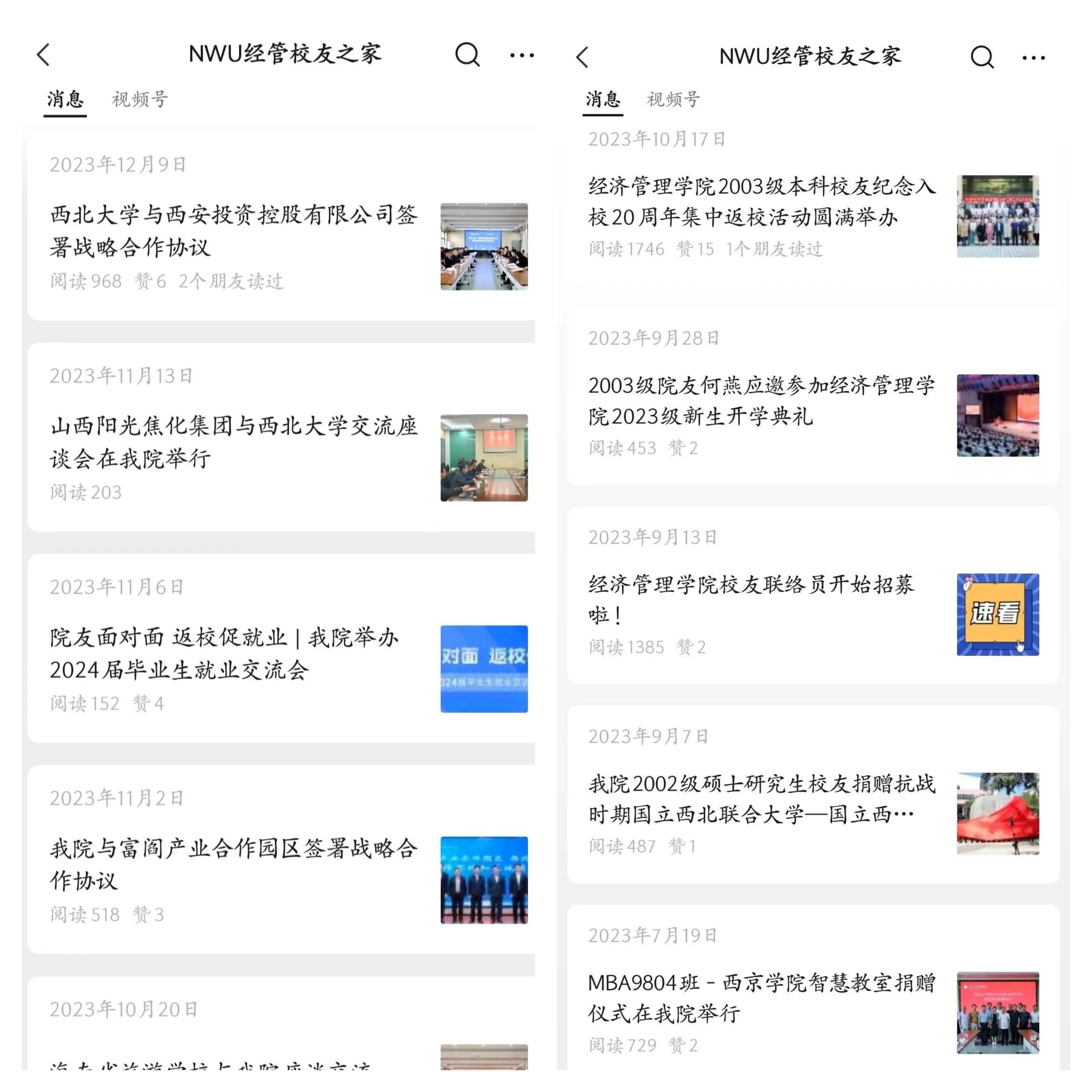Open the 富阎产业合作园区 agreement article
1092x1092 pixels.
click(x=234, y=864)
